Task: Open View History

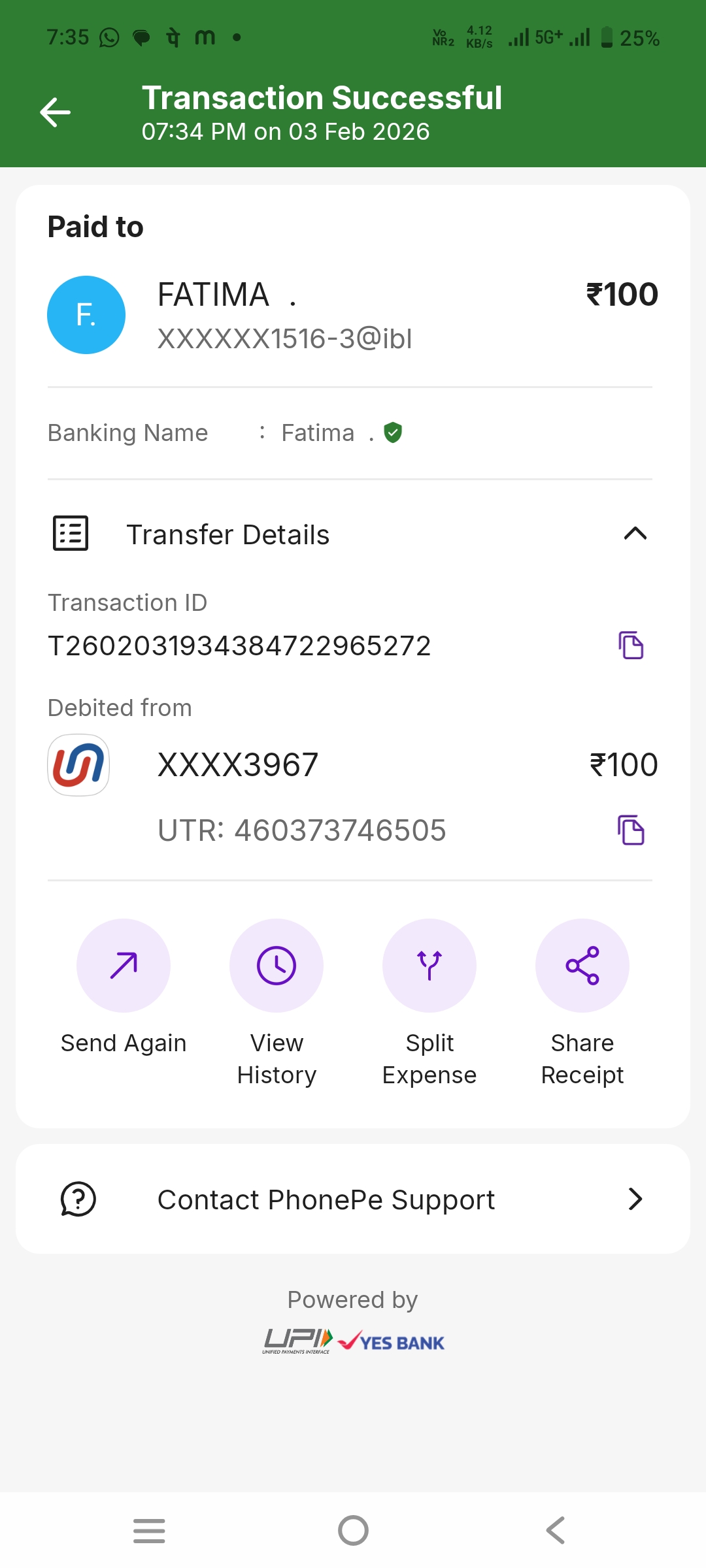Action: point(277,966)
